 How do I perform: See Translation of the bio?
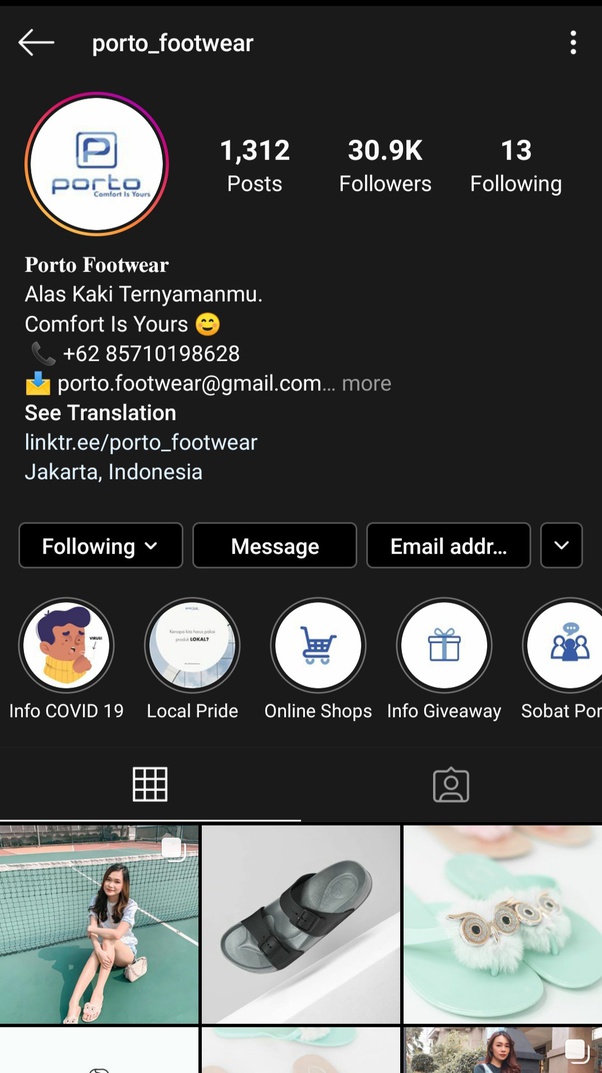[100, 413]
